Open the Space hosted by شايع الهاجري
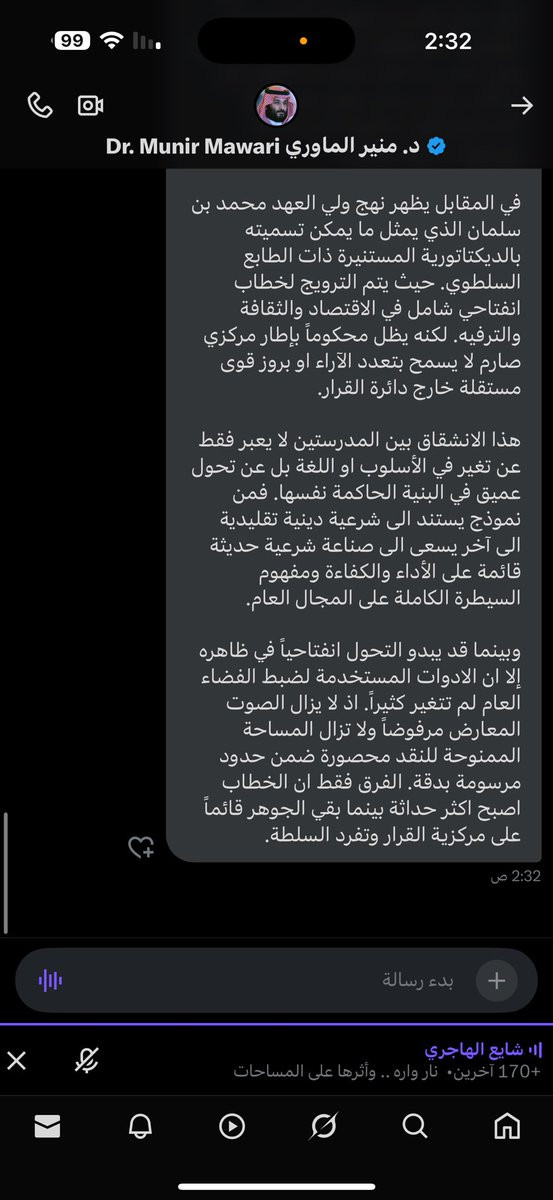This screenshot has width=553, height=1200. (390, 1060)
